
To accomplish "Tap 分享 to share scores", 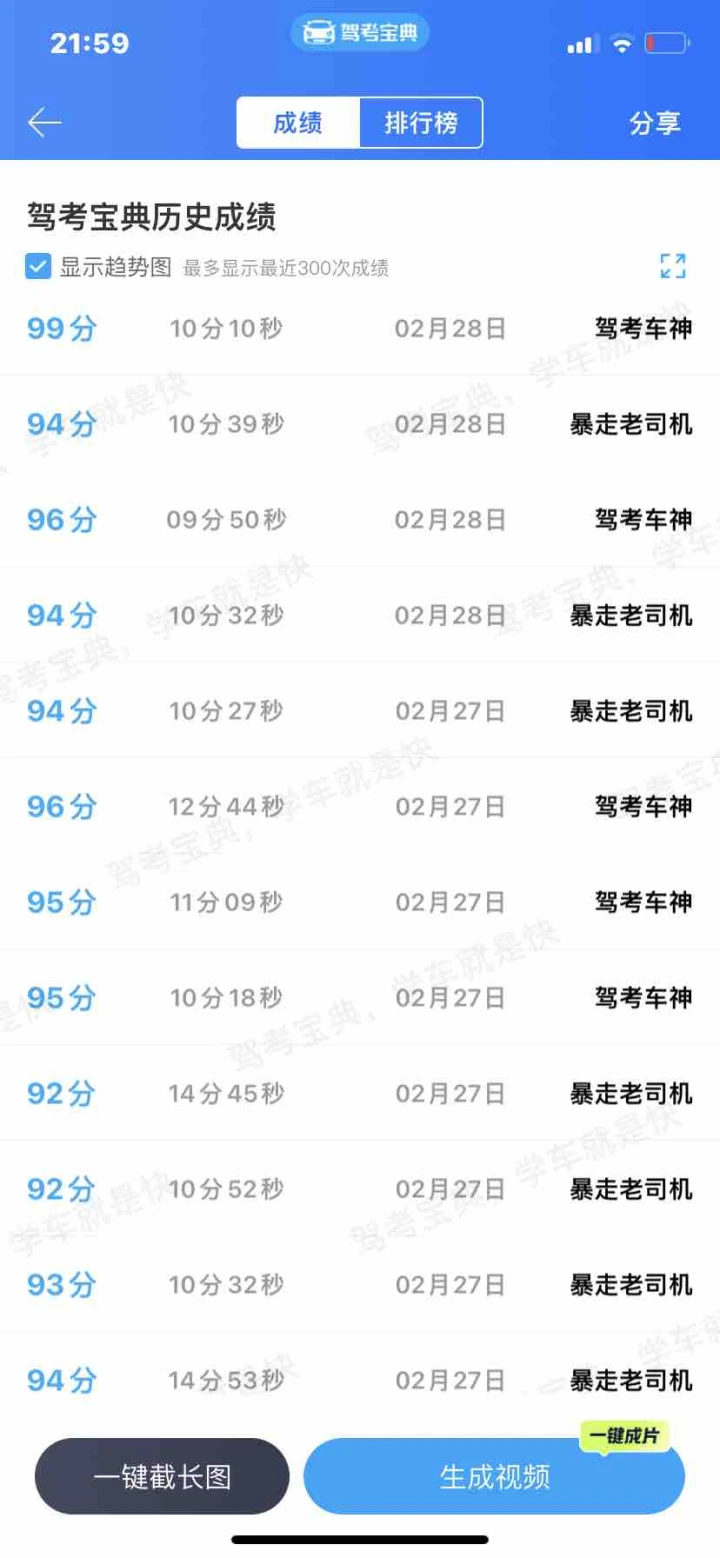I will pyautogui.click(x=655, y=123).
